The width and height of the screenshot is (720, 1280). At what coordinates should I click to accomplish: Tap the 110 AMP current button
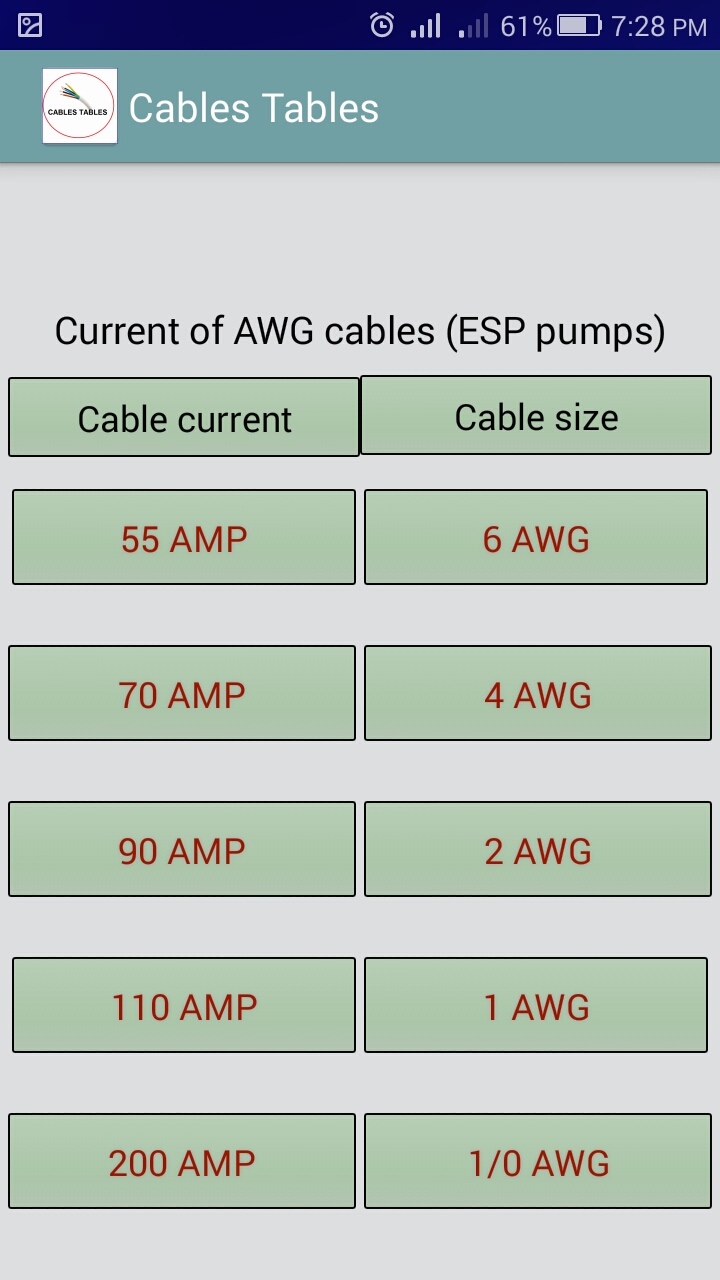[183, 1005]
